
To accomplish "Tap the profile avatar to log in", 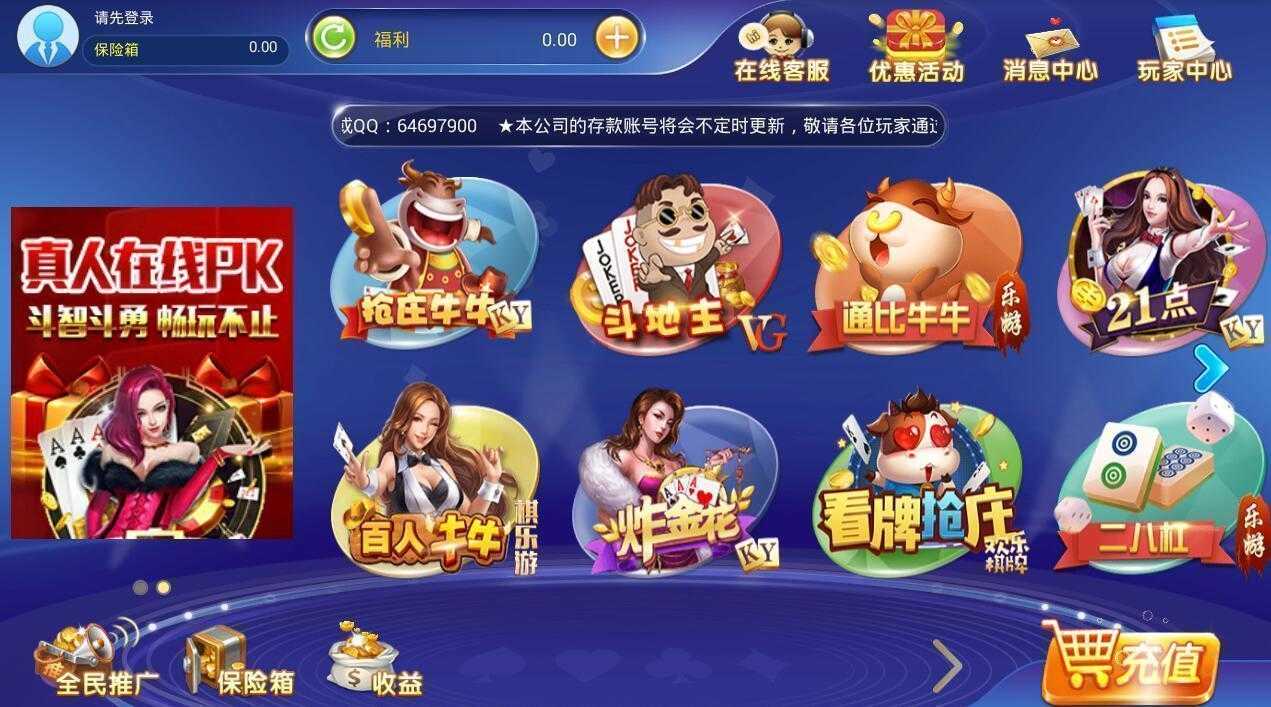I will [47, 37].
